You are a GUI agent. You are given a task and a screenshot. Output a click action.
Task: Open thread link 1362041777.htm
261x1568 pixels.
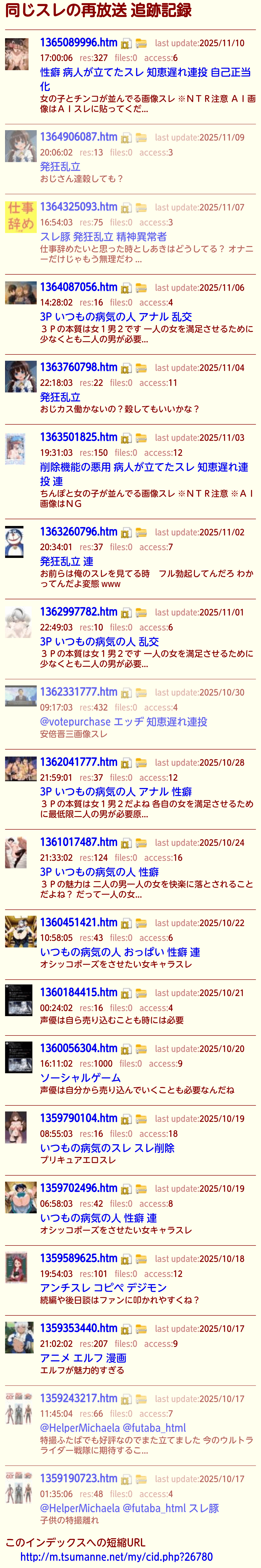point(79,762)
